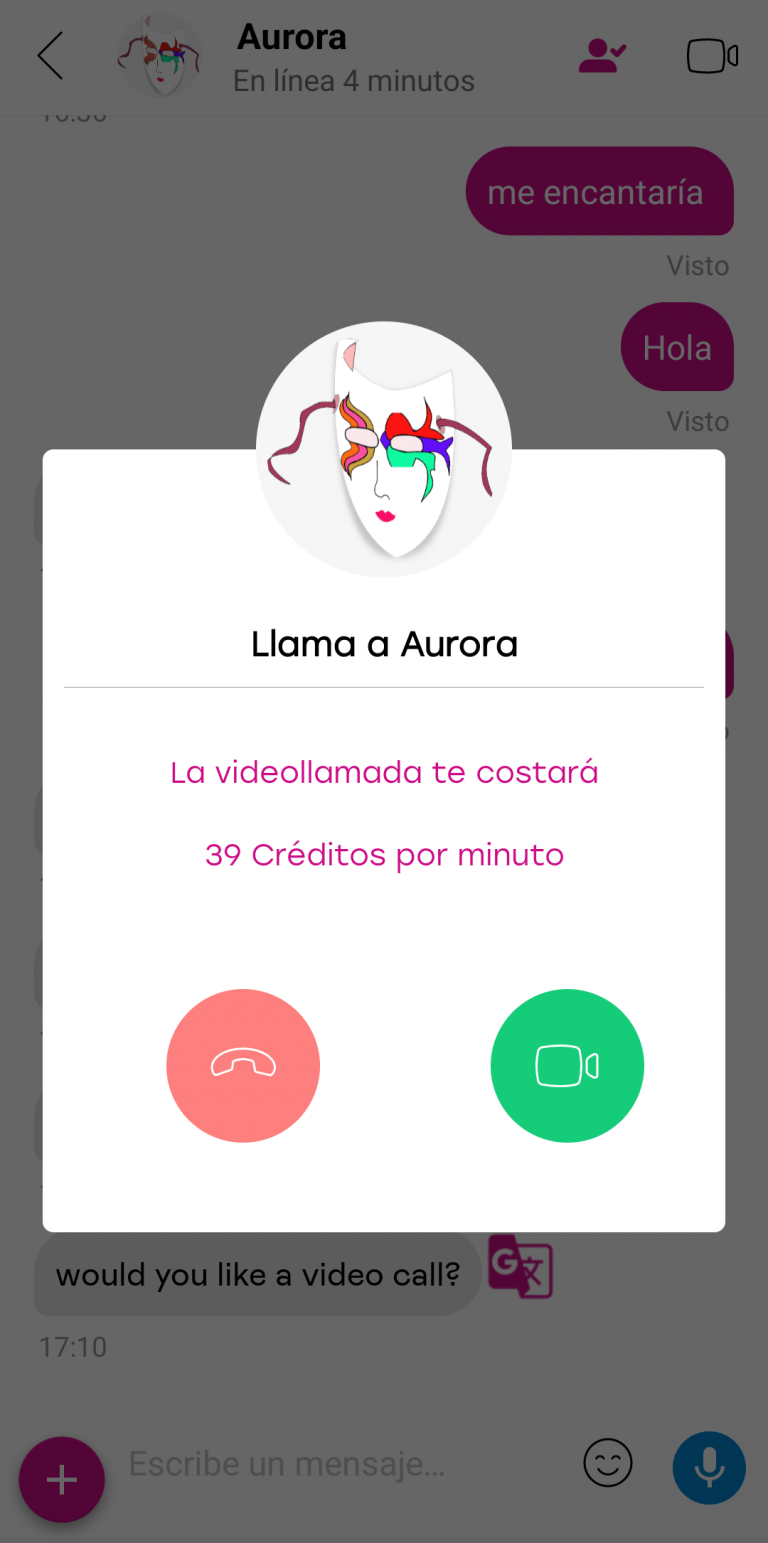Tap the video camera icon in header

(712, 57)
